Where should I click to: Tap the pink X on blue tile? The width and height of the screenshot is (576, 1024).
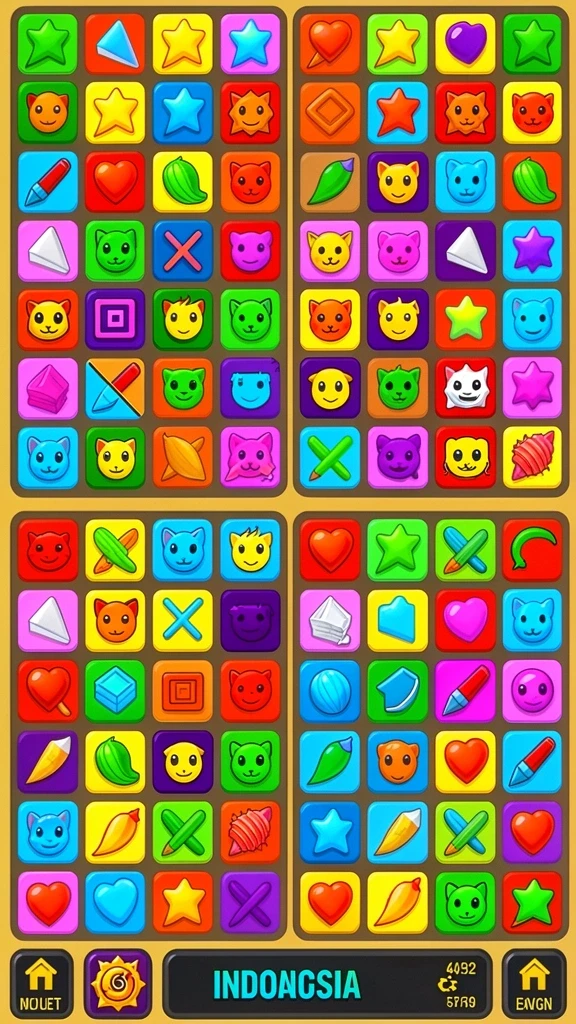183,250
